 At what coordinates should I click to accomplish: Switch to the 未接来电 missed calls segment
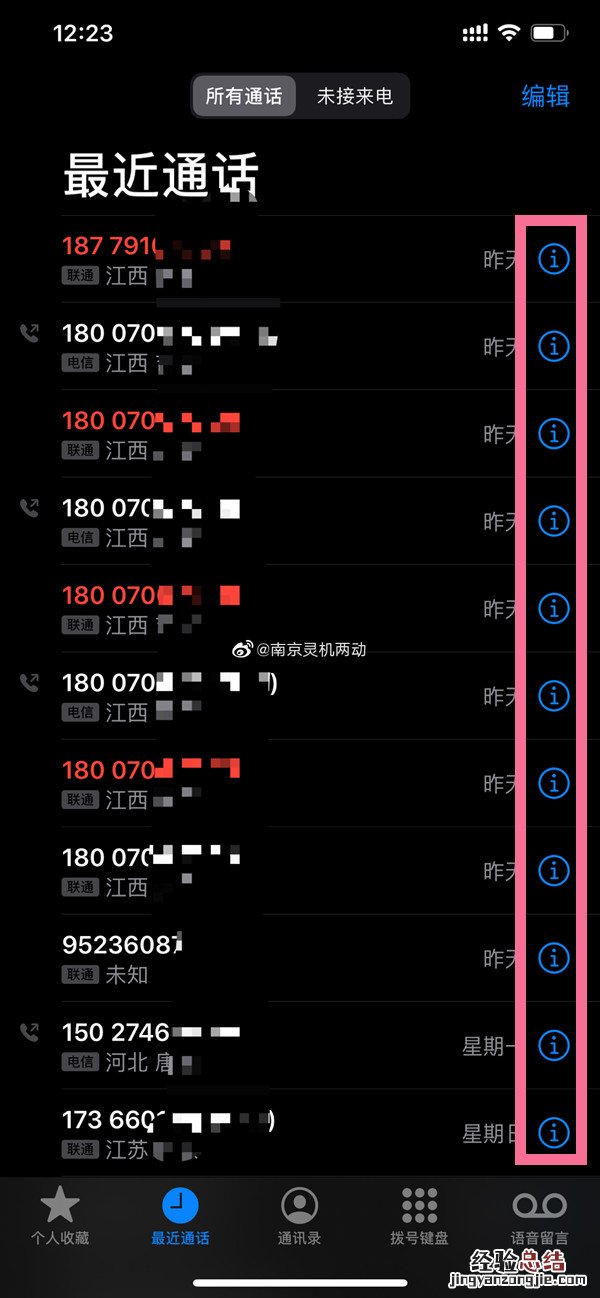tap(354, 97)
